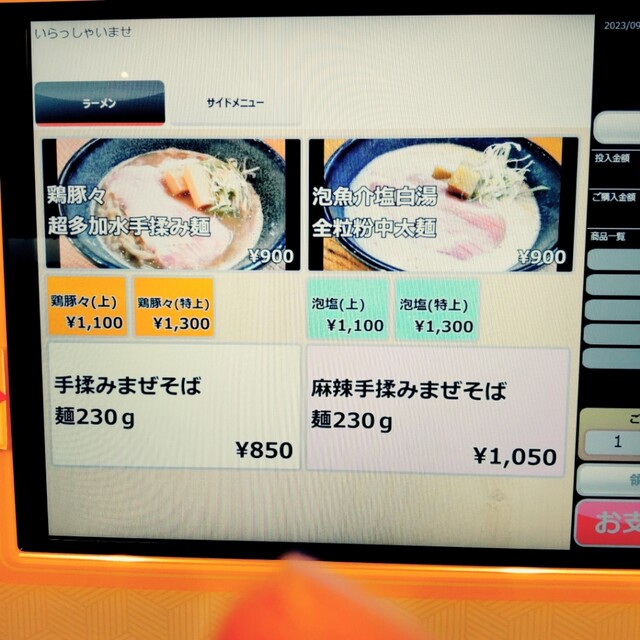This screenshot has height=640, width=640.
Task: Select 鶏豚々 超多加水手揉み麺 for ¥900
Action: (x=171, y=205)
